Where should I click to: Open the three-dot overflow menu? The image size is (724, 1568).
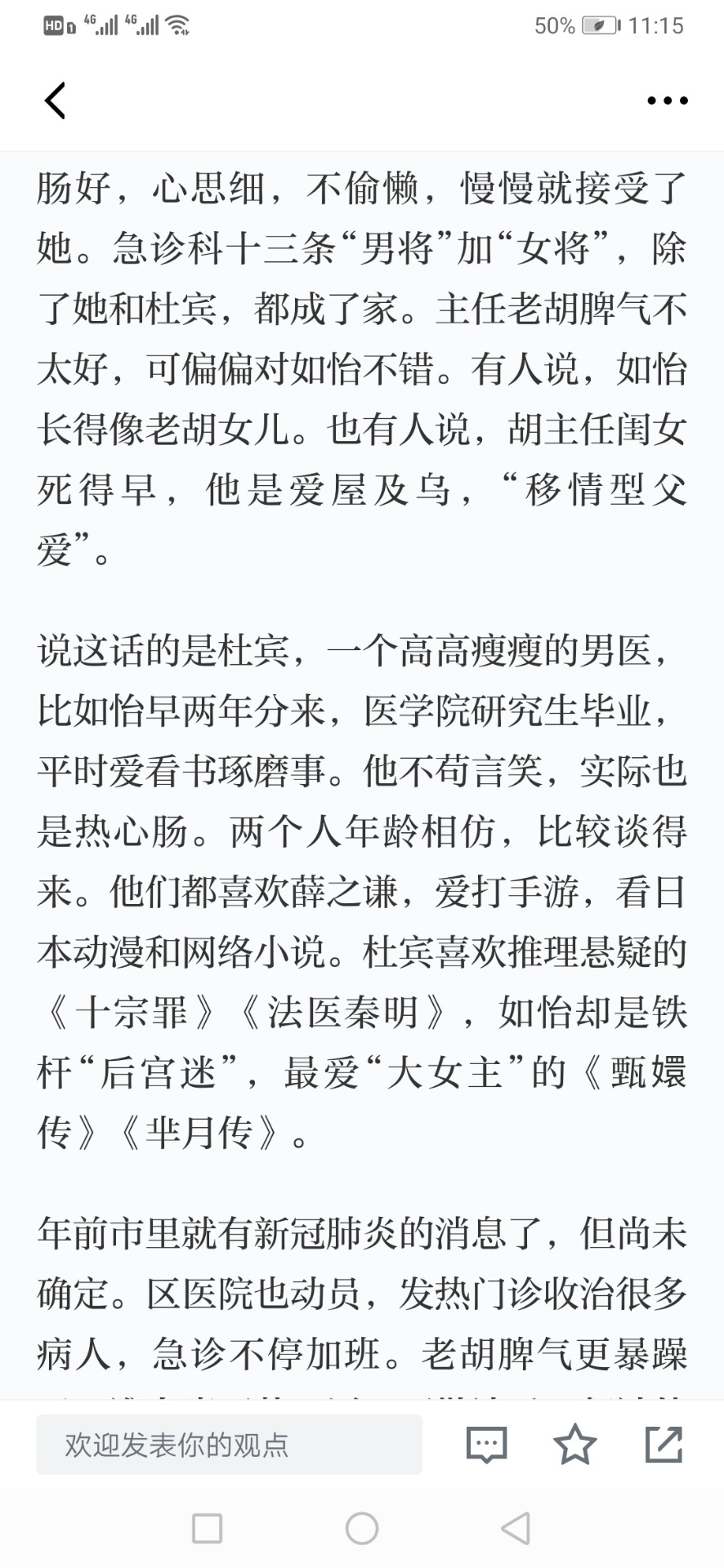click(x=667, y=100)
